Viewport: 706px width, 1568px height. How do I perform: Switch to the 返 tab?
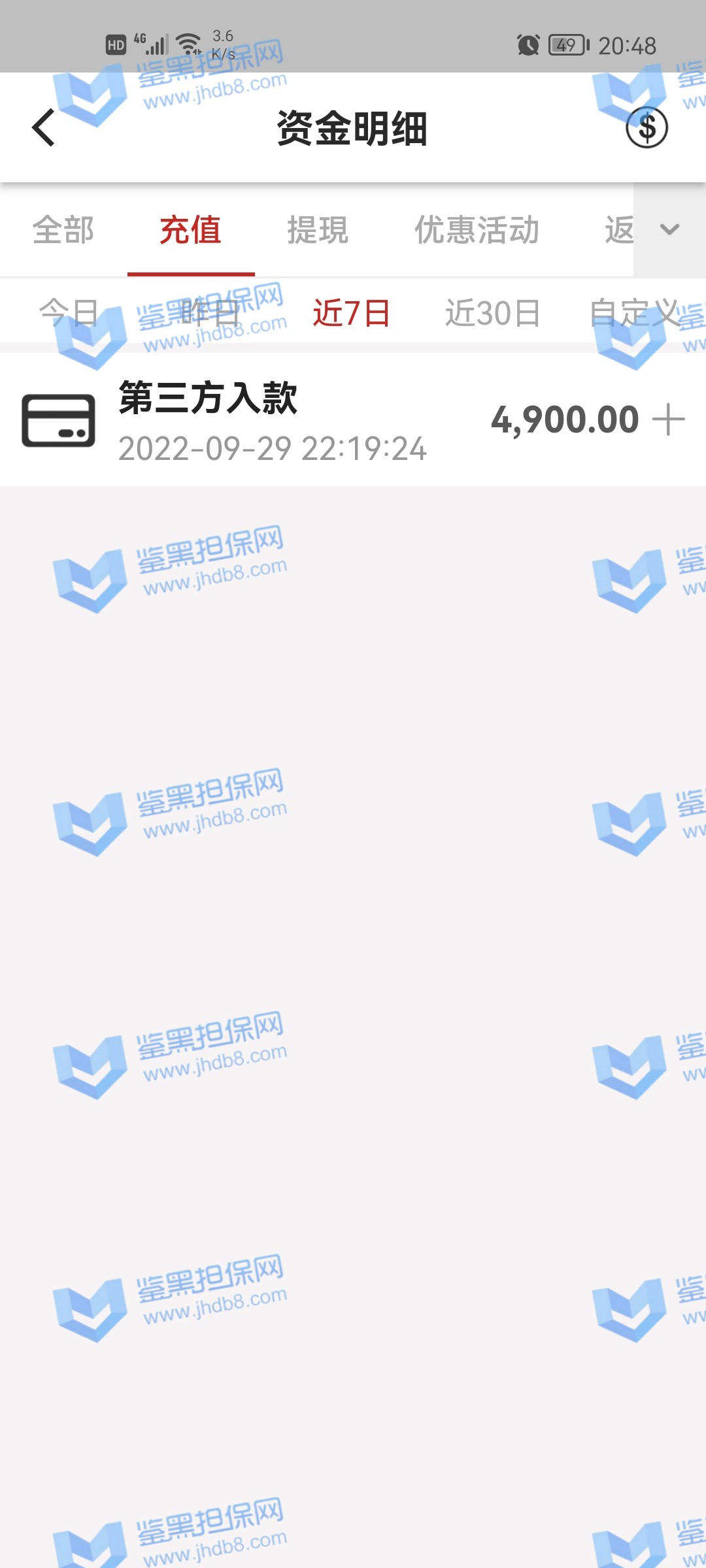coord(618,230)
